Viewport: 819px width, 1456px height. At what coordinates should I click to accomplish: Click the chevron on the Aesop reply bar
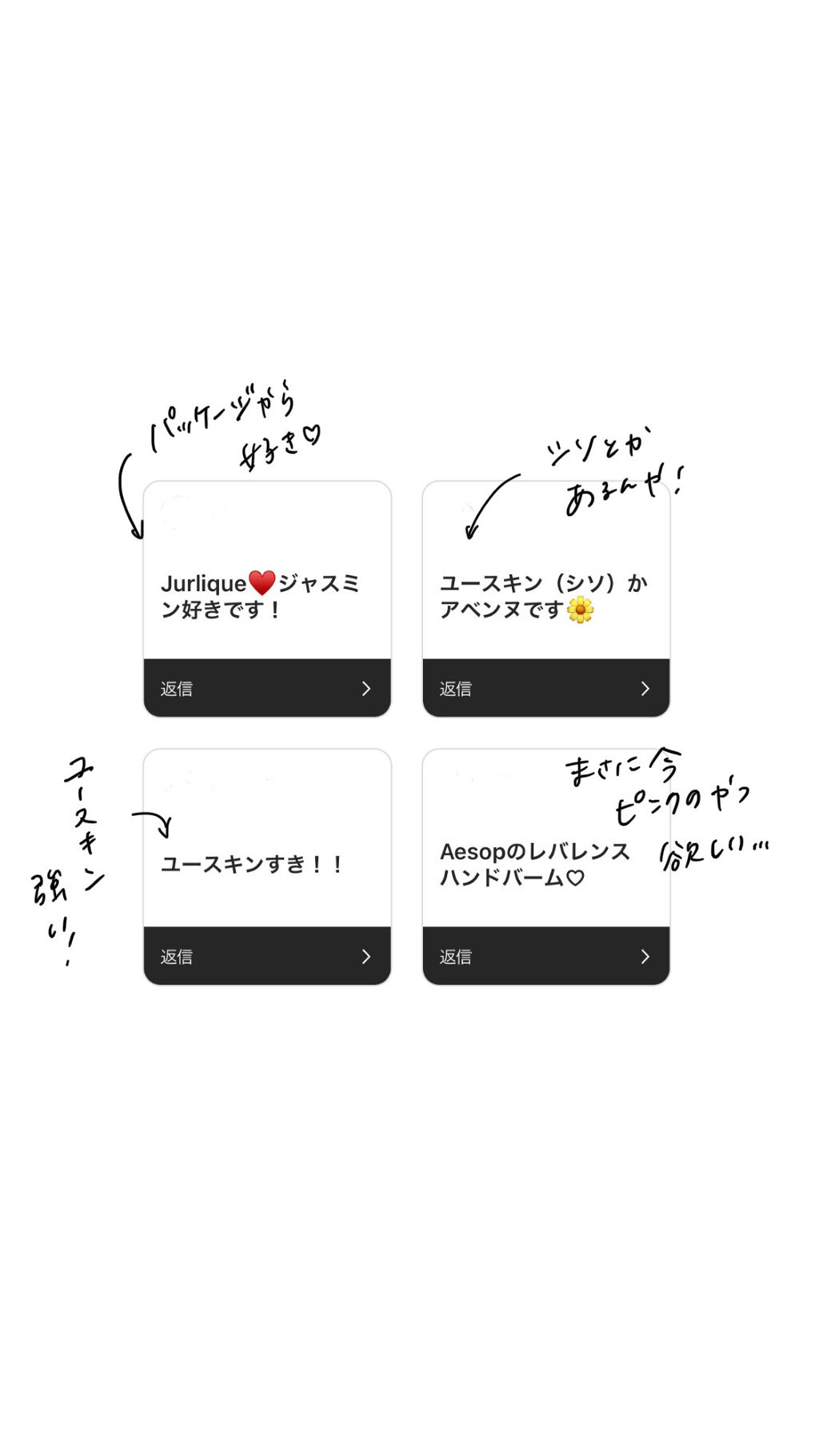pyautogui.click(x=645, y=957)
